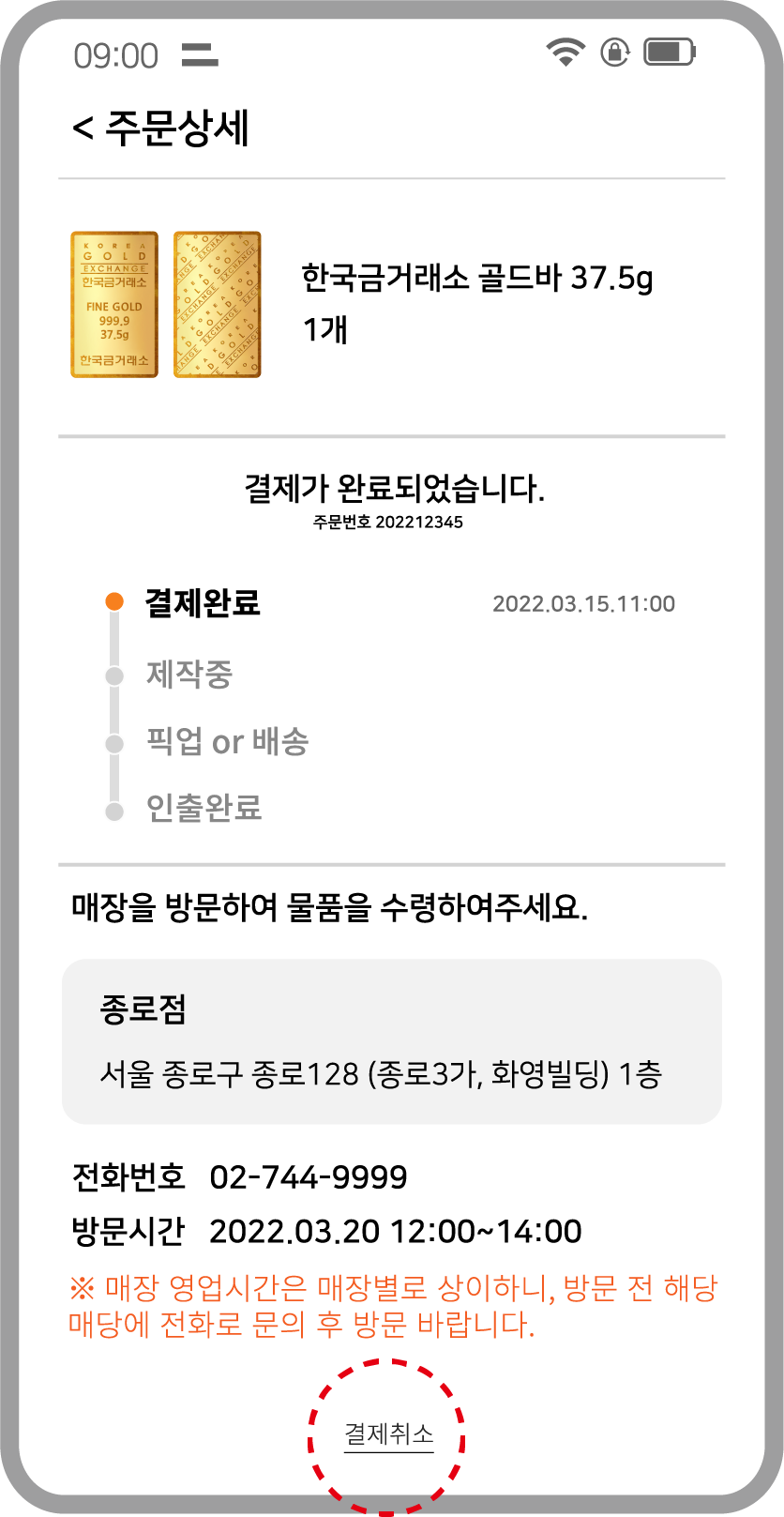Tap the 결제취소 link to cancel payment
Image resolution: width=784 pixels, height=1517 pixels.
click(388, 1434)
